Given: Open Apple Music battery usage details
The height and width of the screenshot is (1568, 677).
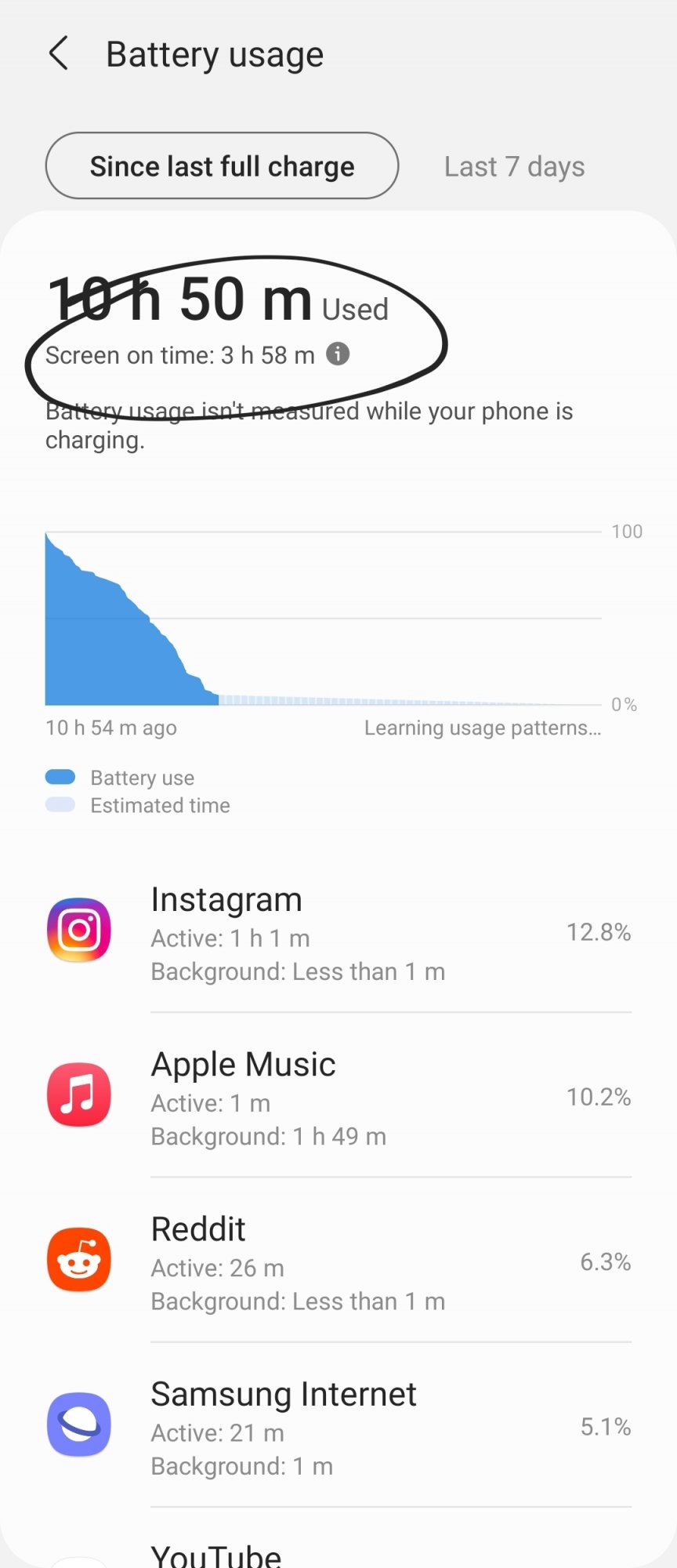Looking at the screenshot, I should pos(338,1097).
